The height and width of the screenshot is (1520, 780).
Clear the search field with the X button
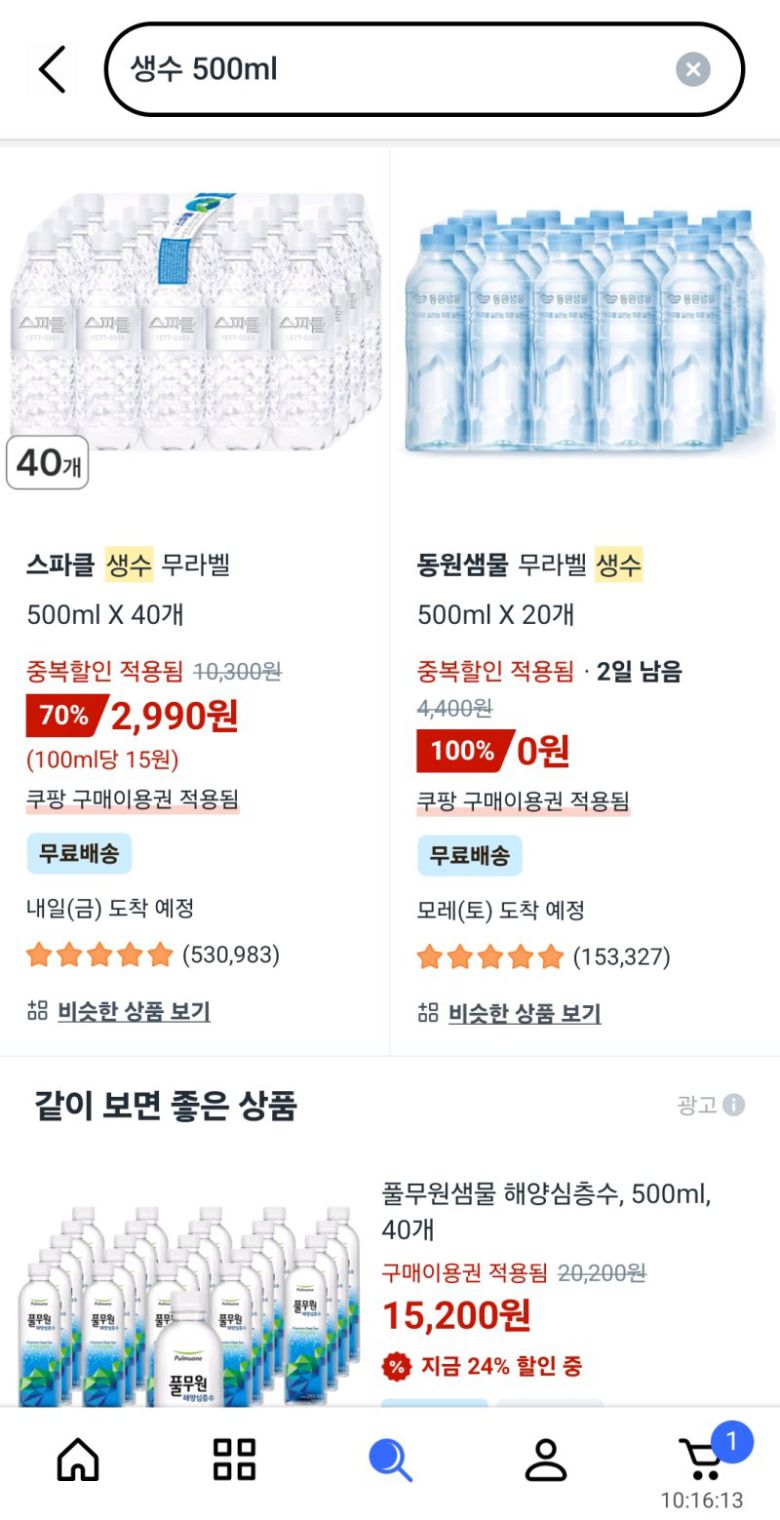coord(693,68)
